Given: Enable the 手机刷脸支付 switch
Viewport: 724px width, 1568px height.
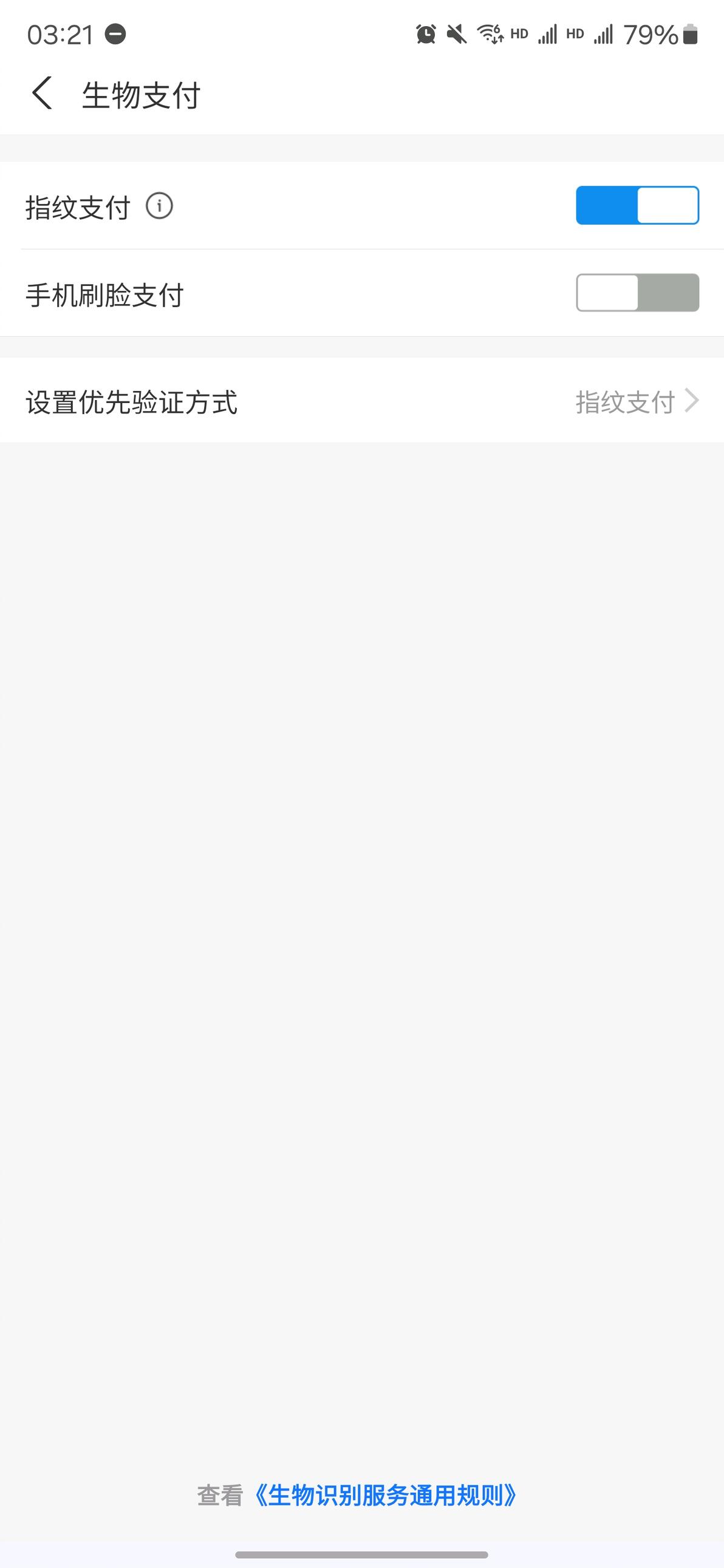Looking at the screenshot, I should [x=637, y=293].
